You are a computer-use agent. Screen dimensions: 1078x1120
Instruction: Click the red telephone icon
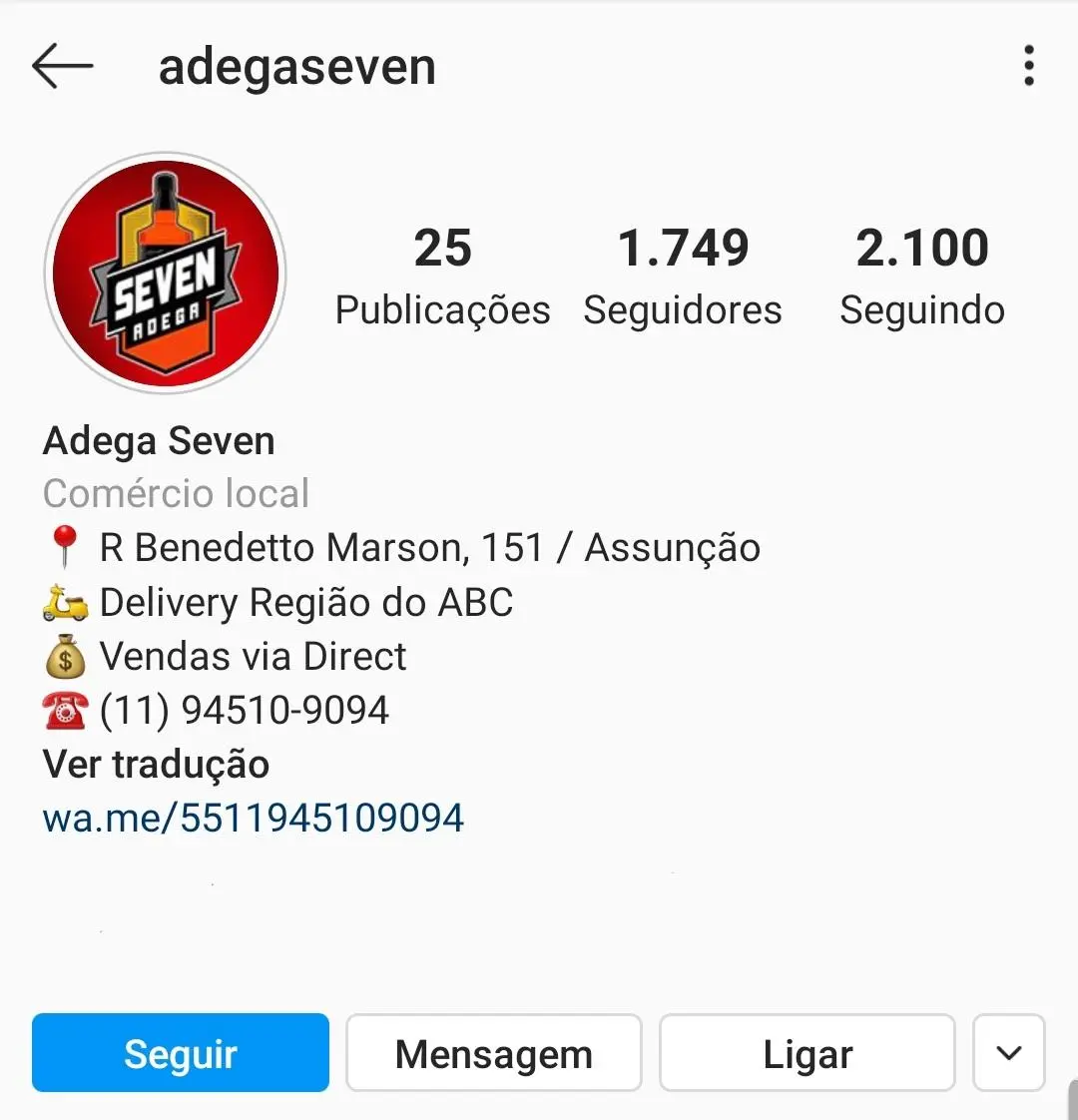pyautogui.click(x=64, y=709)
